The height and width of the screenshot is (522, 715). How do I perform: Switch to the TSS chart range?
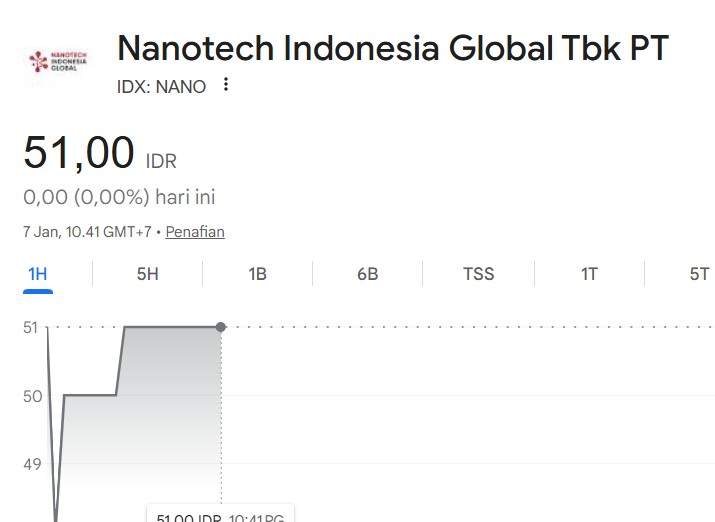tap(478, 274)
